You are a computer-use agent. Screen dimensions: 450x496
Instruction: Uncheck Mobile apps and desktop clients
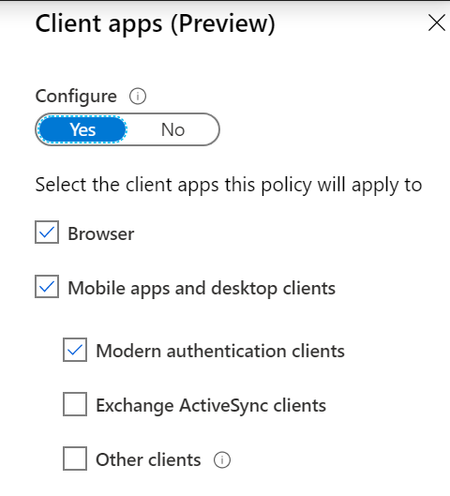[x=47, y=286]
